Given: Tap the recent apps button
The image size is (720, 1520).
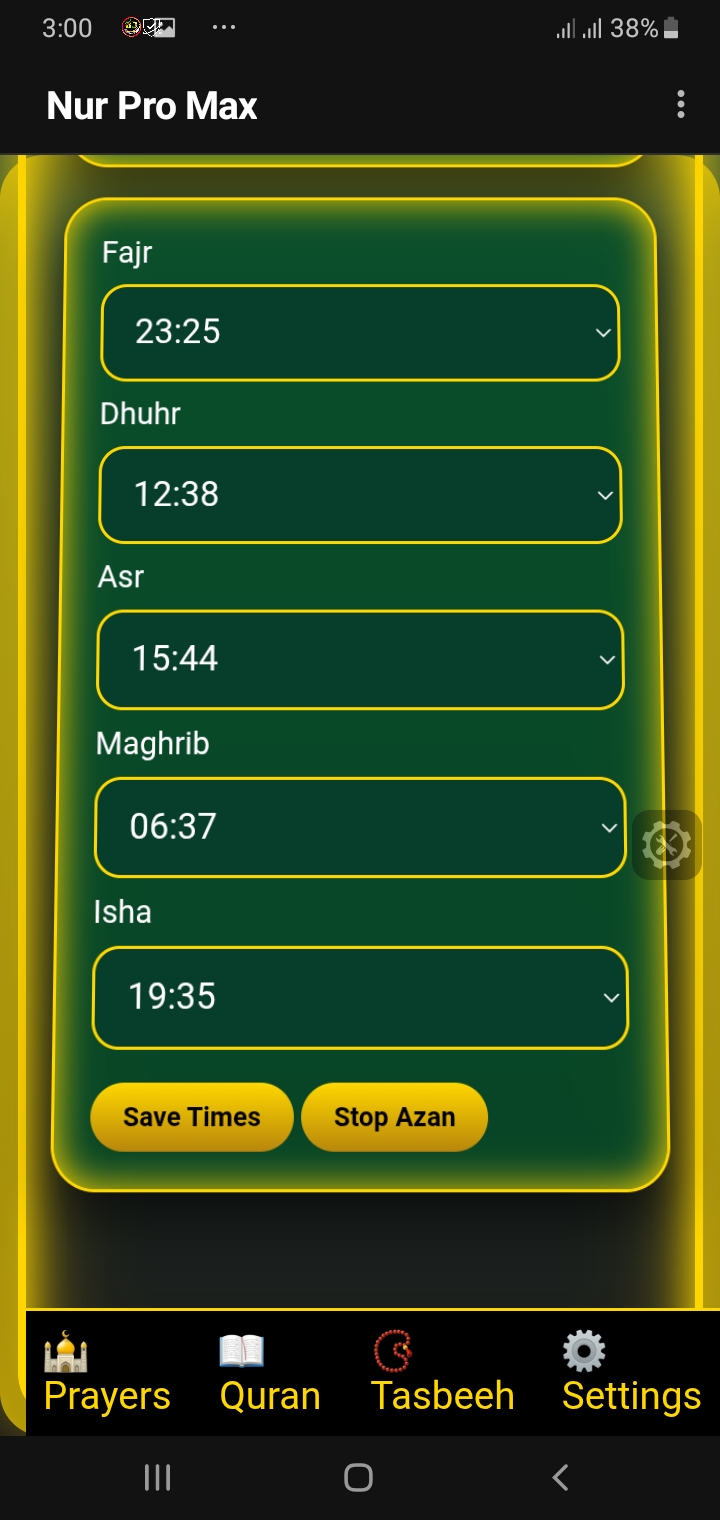Looking at the screenshot, I should tap(157, 1476).
